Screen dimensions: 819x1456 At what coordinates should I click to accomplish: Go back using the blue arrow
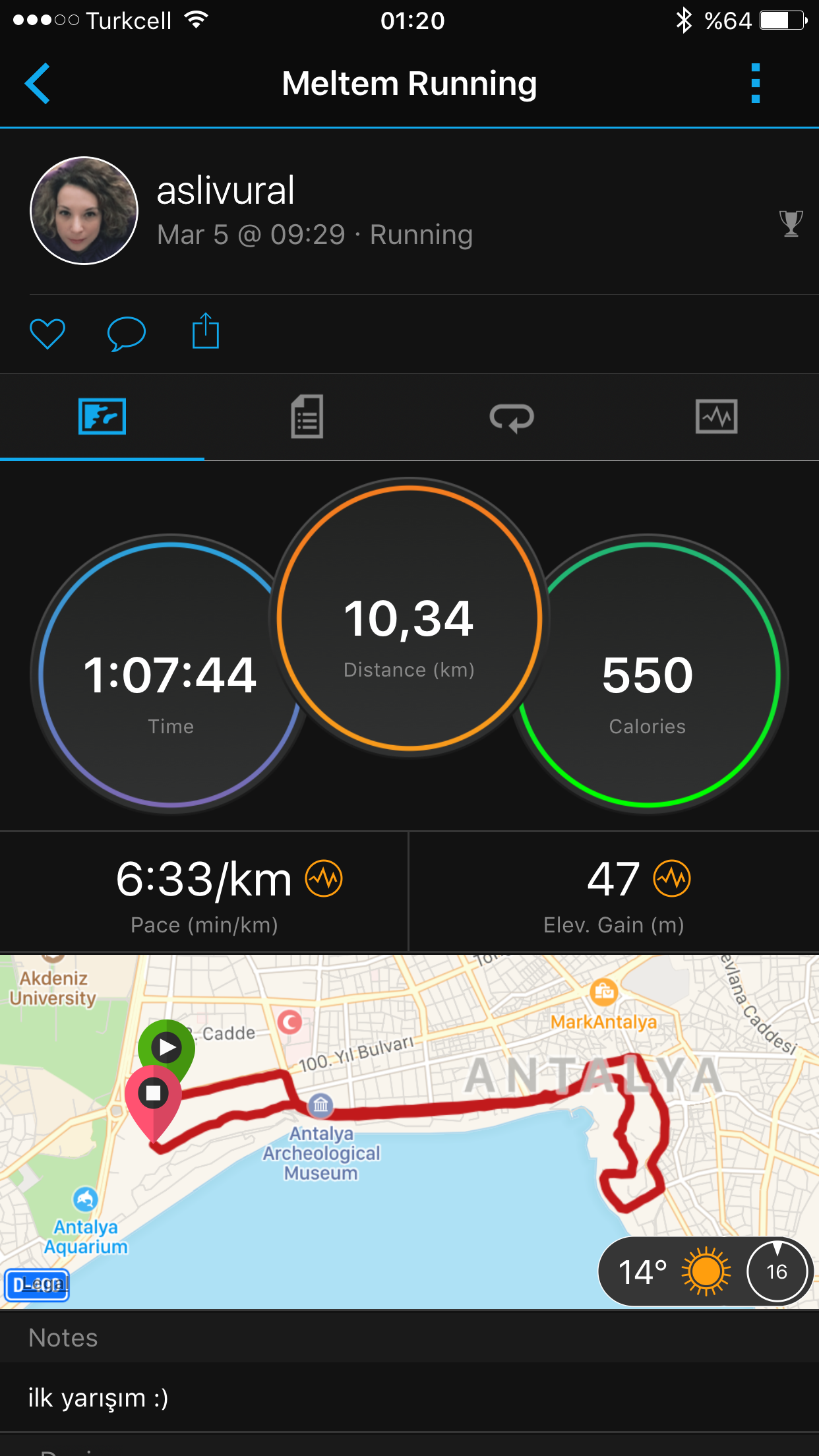(38, 84)
